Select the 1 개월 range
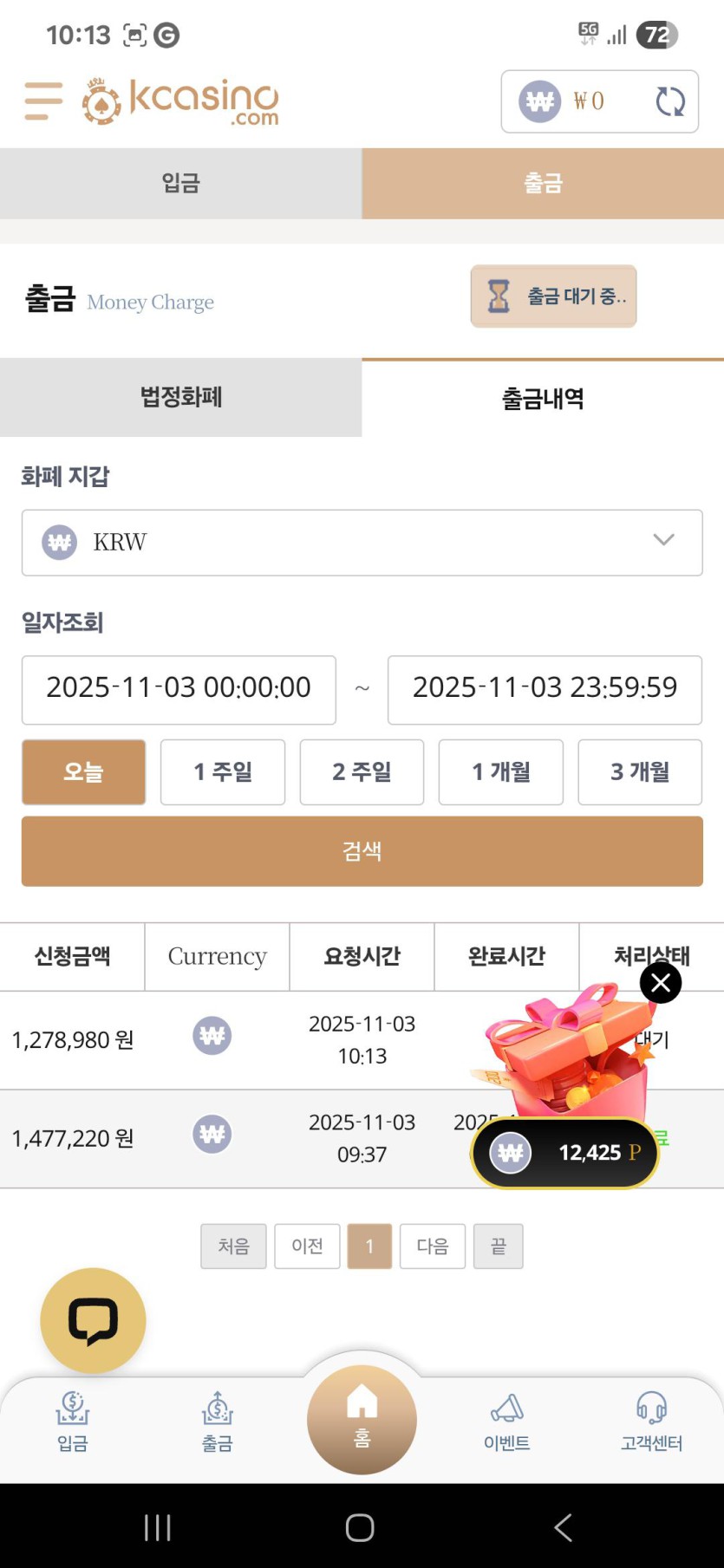The width and height of the screenshot is (724, 1568). 500,771
